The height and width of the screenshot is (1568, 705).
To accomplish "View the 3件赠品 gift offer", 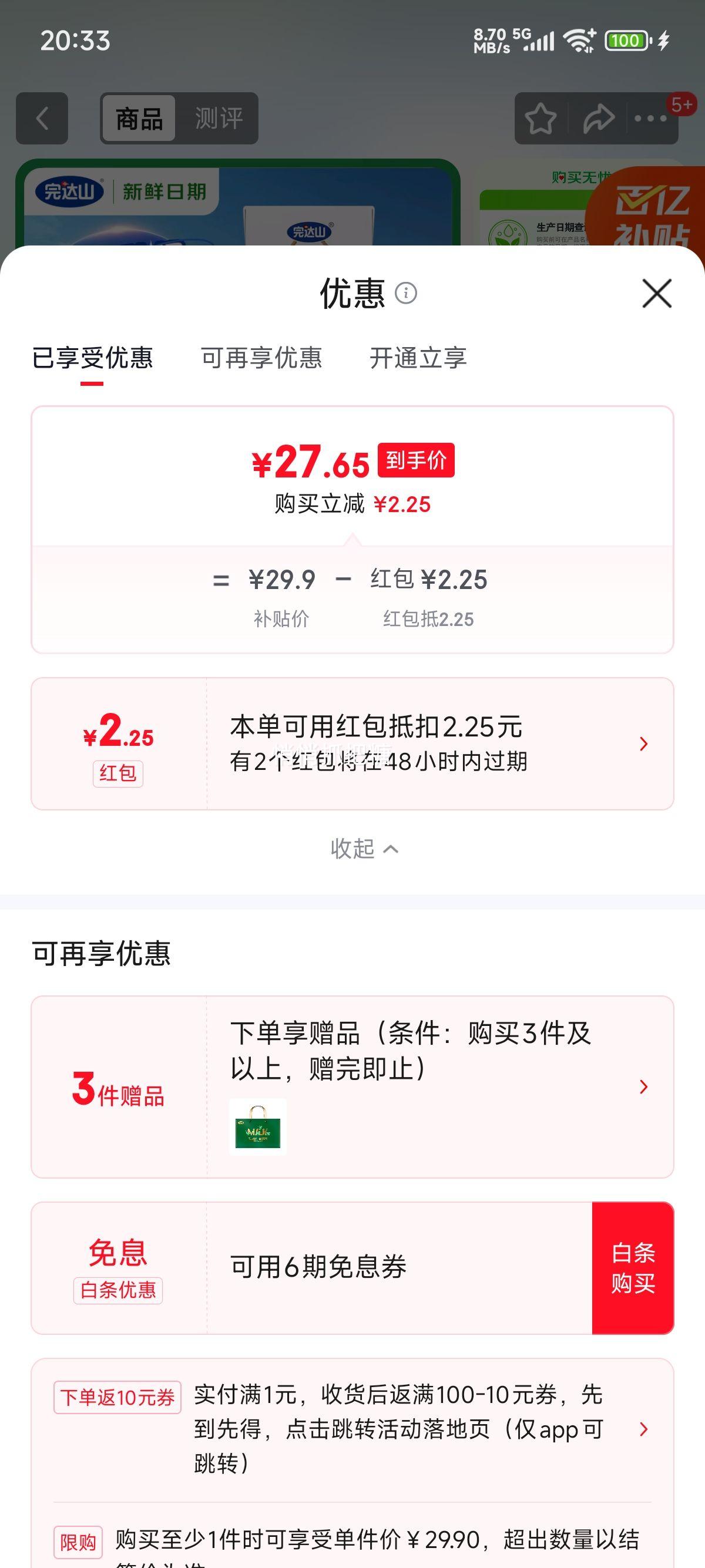I will coord(352,1086).
